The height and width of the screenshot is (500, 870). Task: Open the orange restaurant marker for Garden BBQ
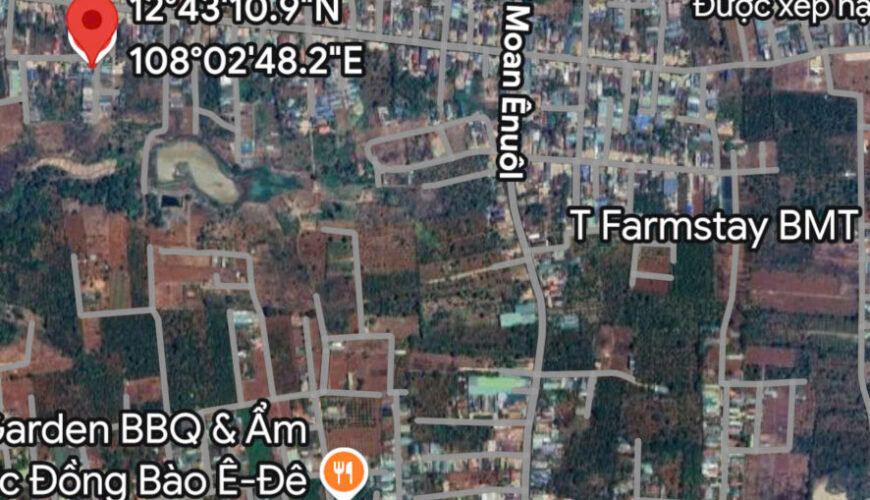pyautogui.click(x=345, y=471)
